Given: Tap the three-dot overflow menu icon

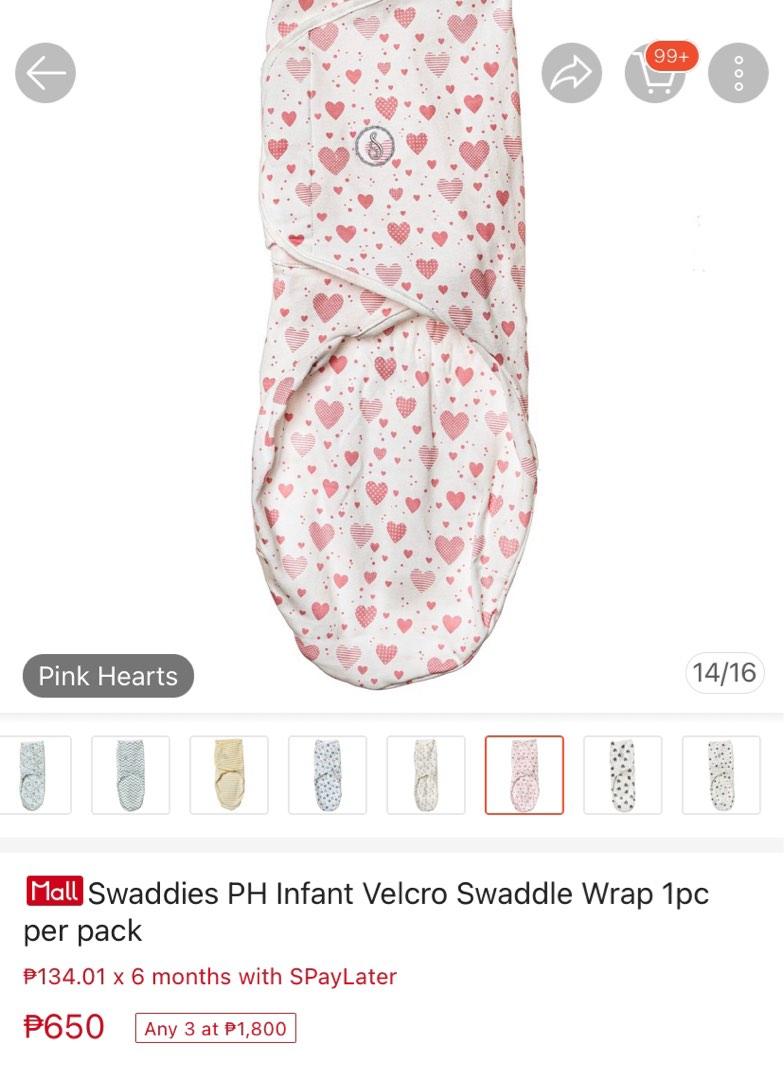Looking at the screenshot, I should [x=738, y=71].
